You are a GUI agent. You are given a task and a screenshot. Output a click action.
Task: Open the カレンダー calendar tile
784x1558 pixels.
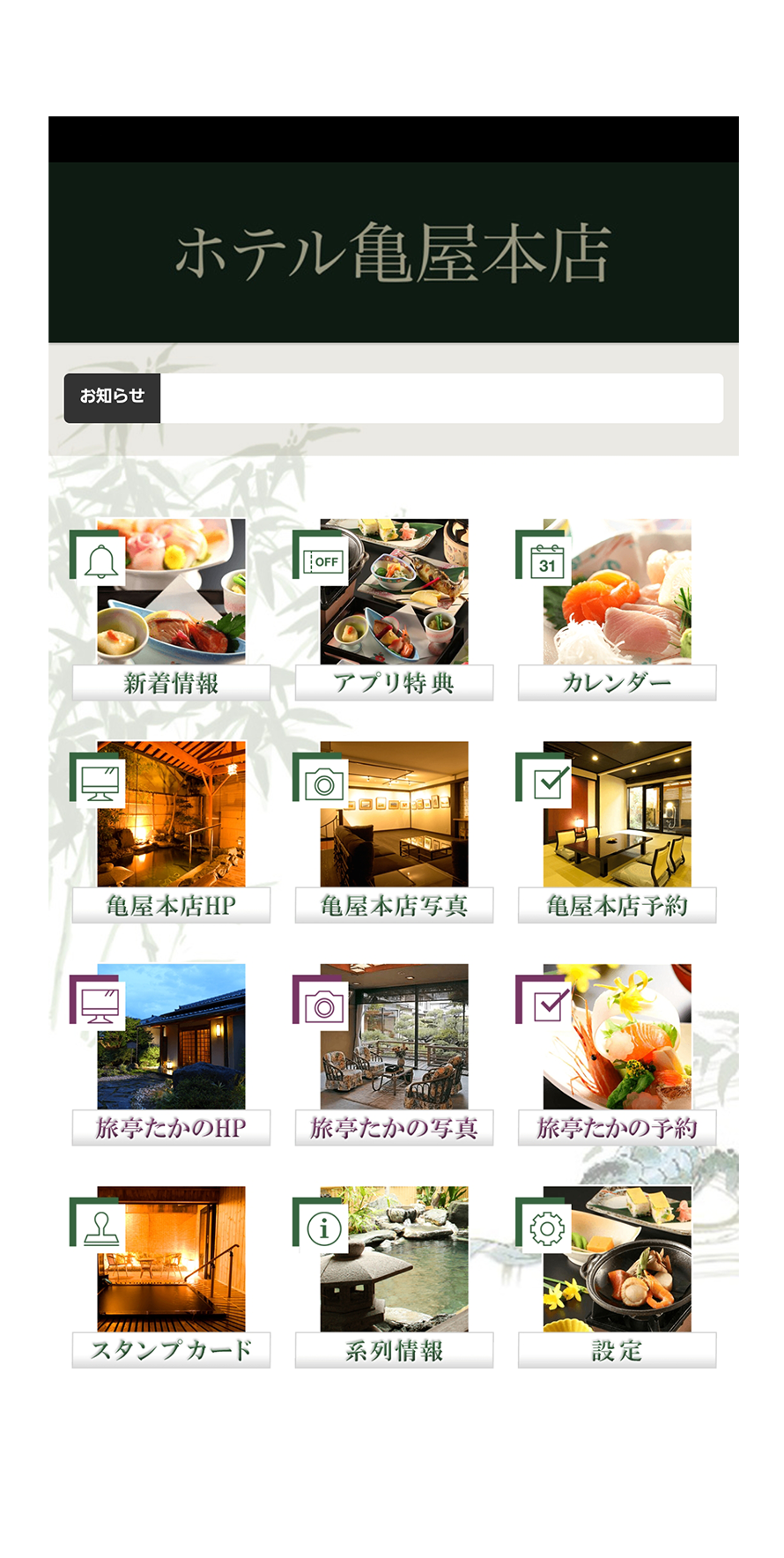617,609
